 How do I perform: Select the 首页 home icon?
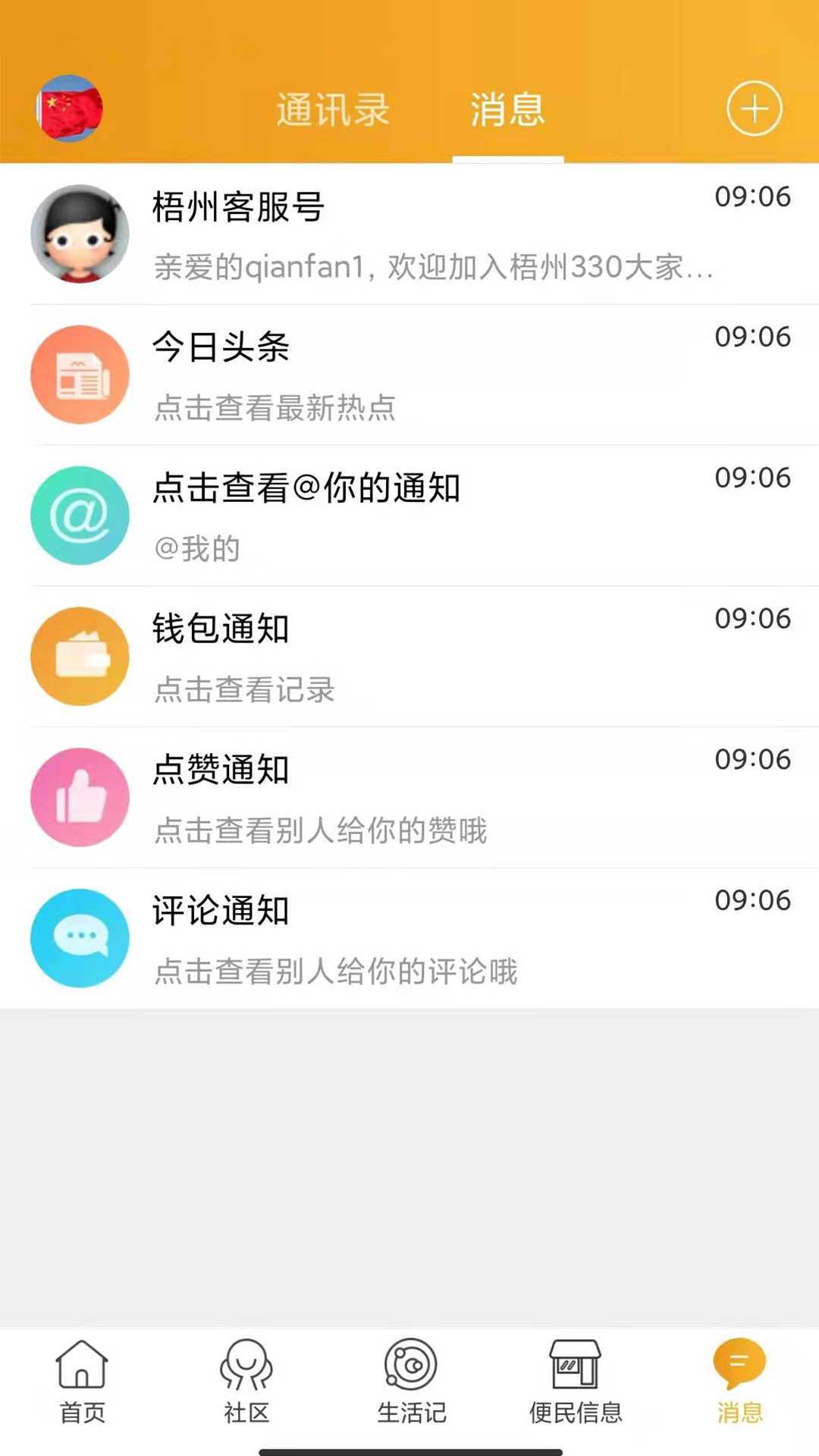point(81,1363)
